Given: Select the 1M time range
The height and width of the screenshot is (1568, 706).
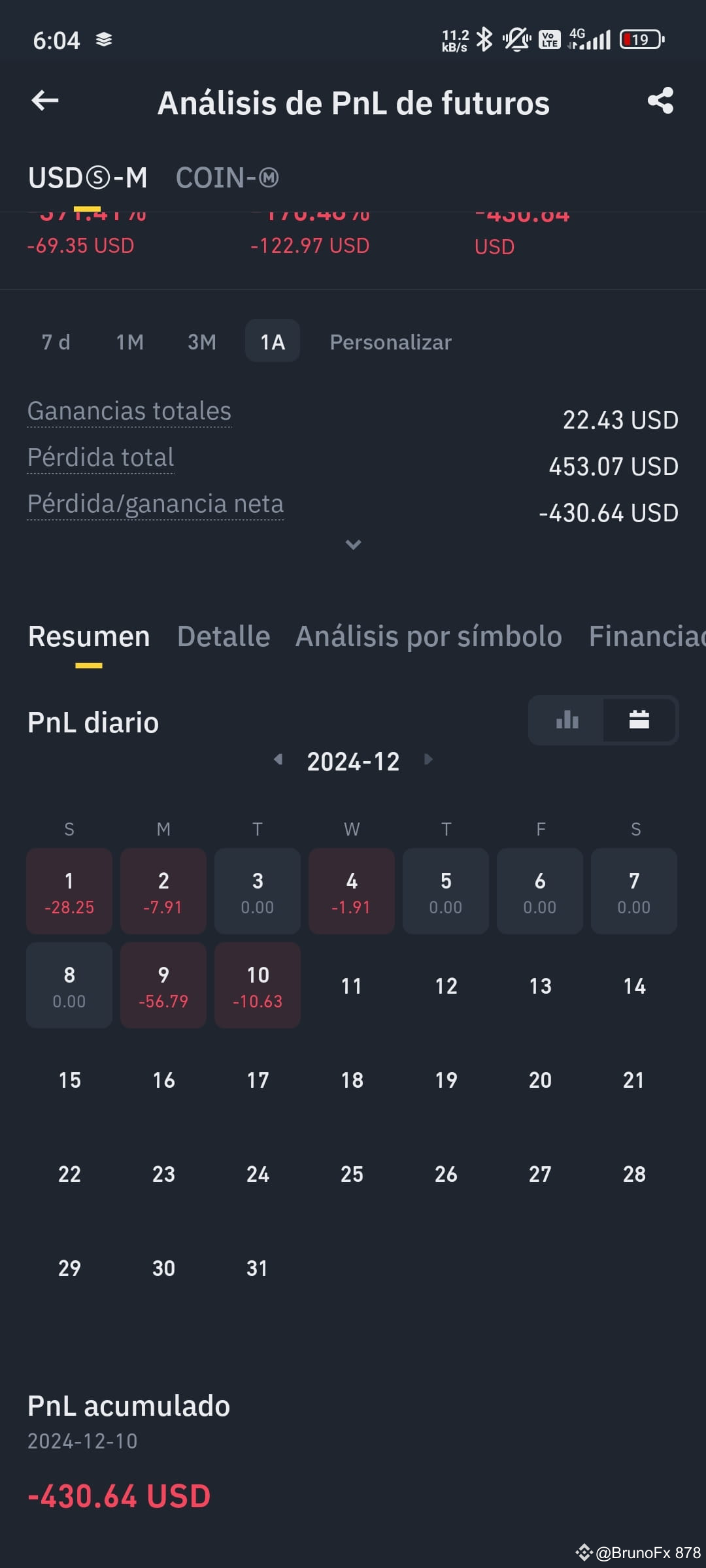Looking at the screenshot, I should click(129, 342).
